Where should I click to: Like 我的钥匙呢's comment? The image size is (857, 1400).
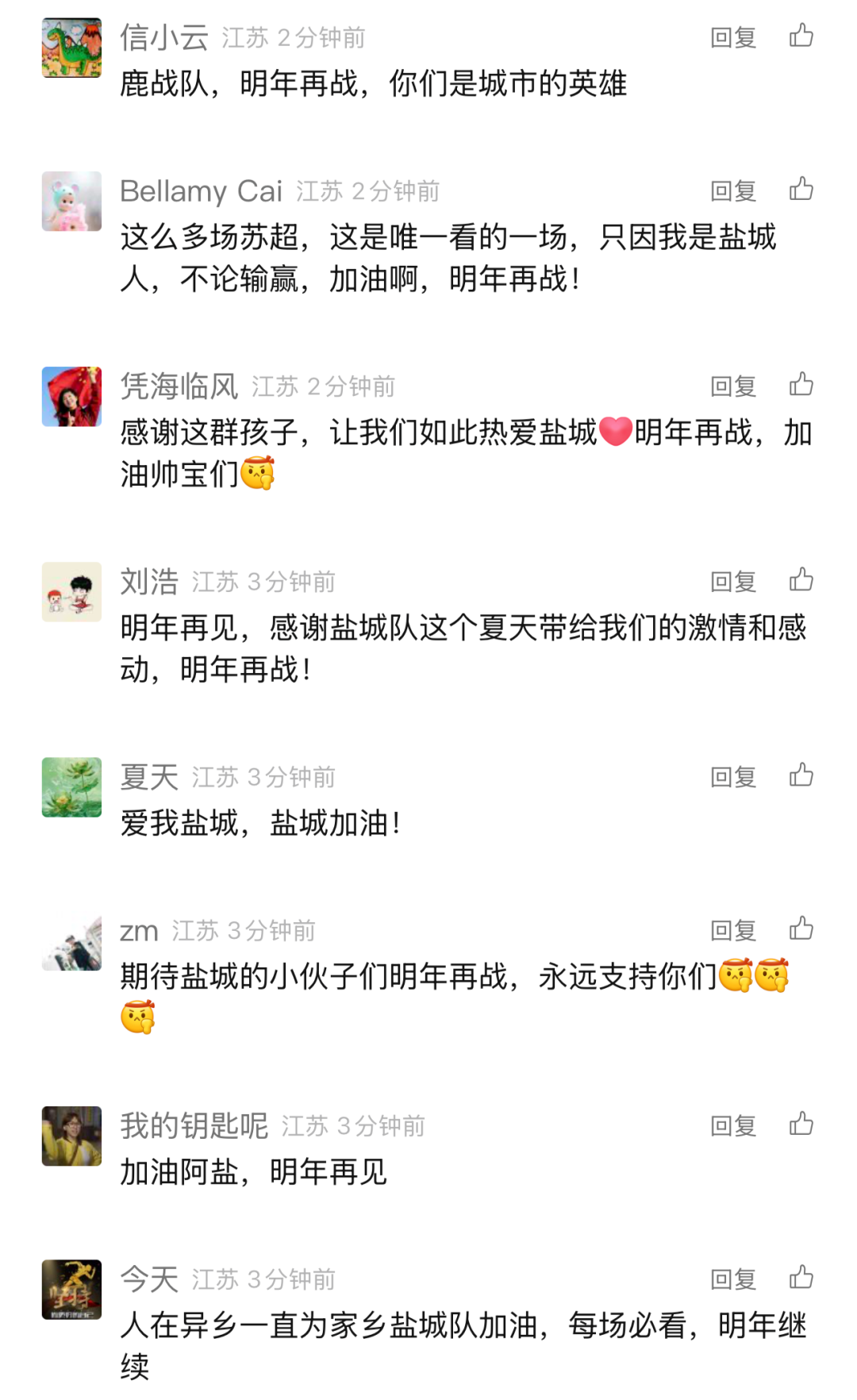[801, 1124]
